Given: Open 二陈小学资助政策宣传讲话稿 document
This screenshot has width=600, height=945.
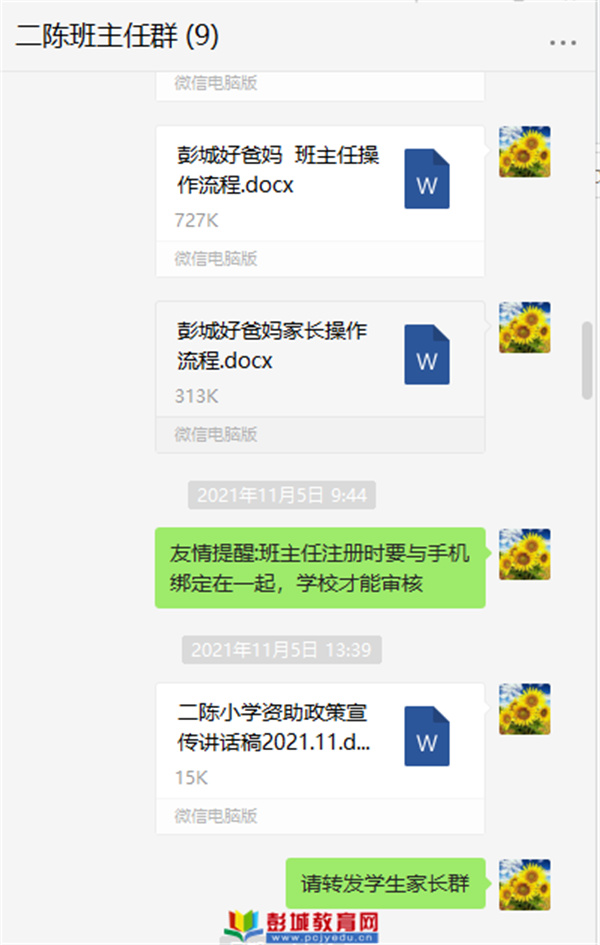Looking at the screenshot, I should 320,741.
